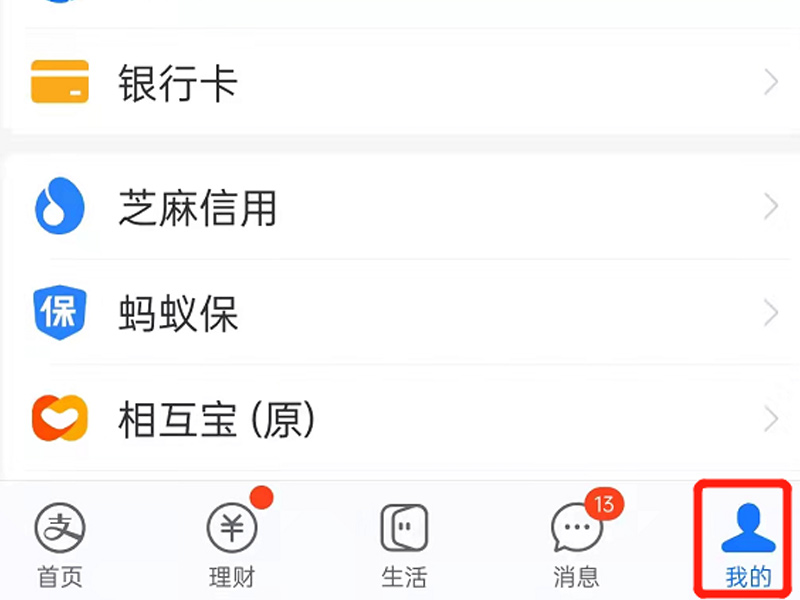This screenshot has height=600, width=800.
Task: Open the 银行卡 bank cards row
Action: 400,82
